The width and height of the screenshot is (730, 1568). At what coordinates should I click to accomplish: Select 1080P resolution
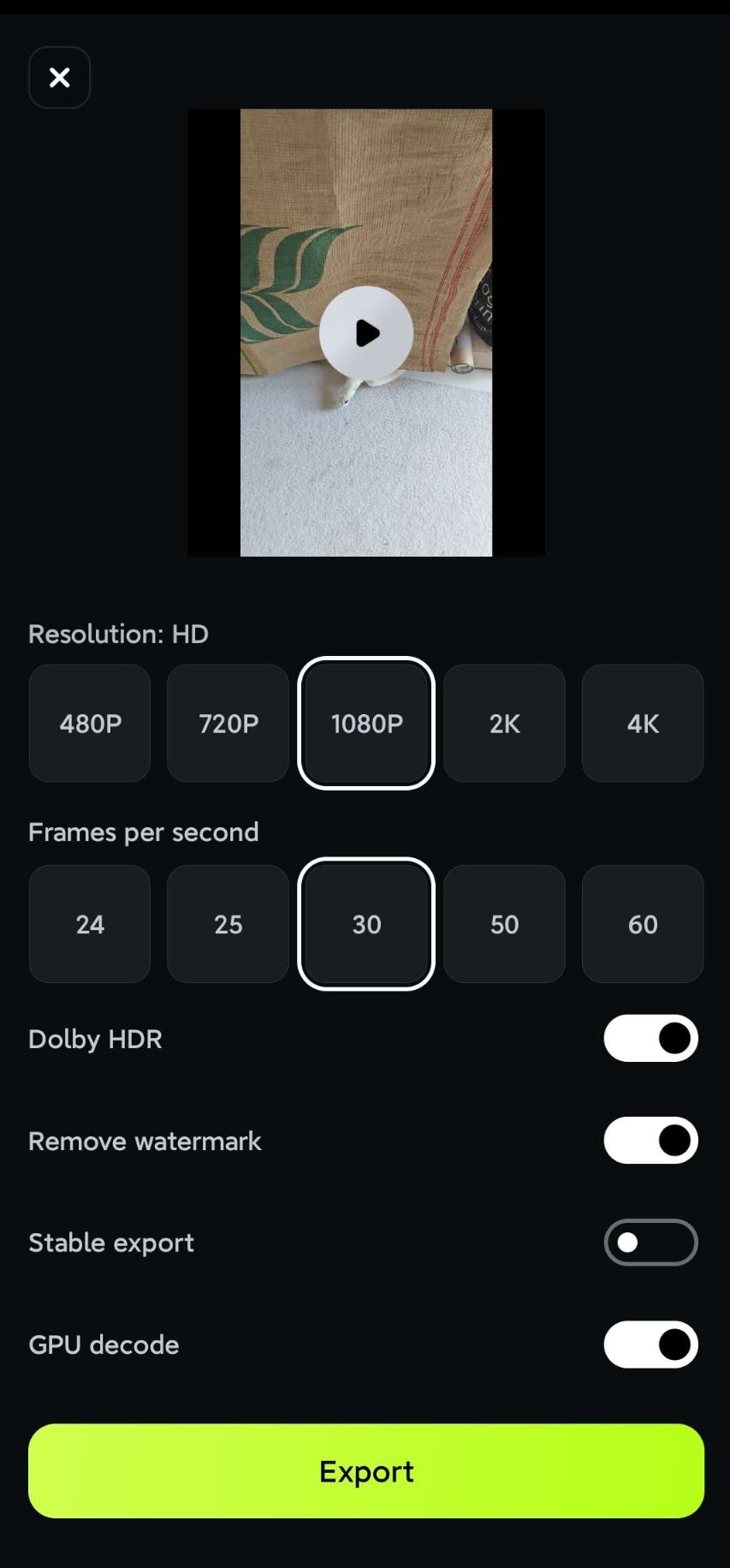pos(366,724)
